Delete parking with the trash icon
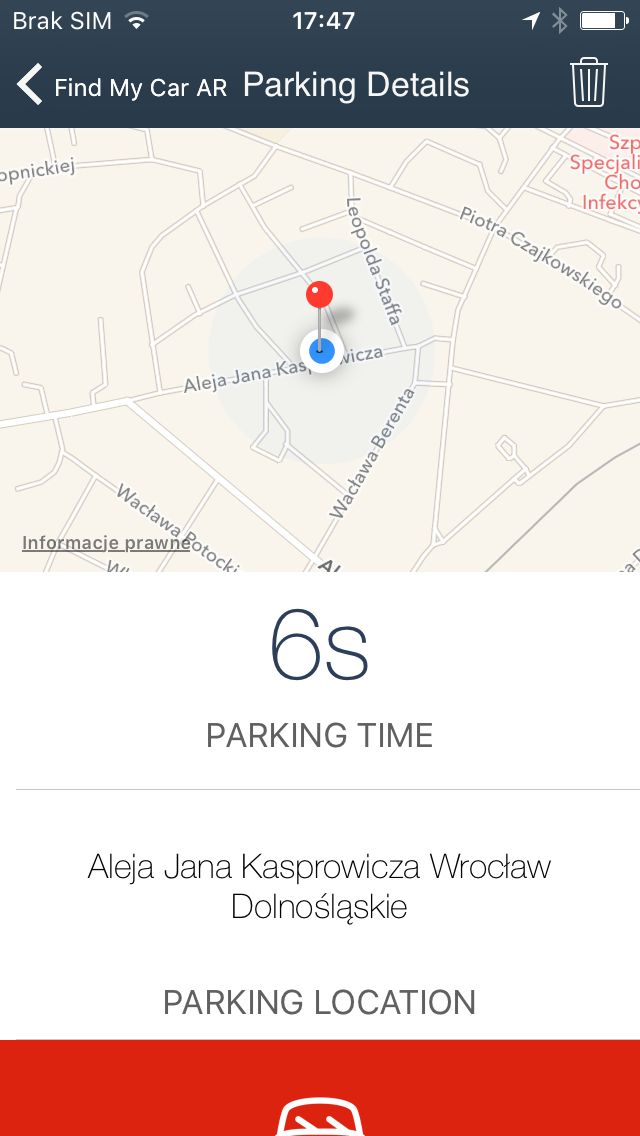Screen dimensions: 640x1136 [589, 83]
